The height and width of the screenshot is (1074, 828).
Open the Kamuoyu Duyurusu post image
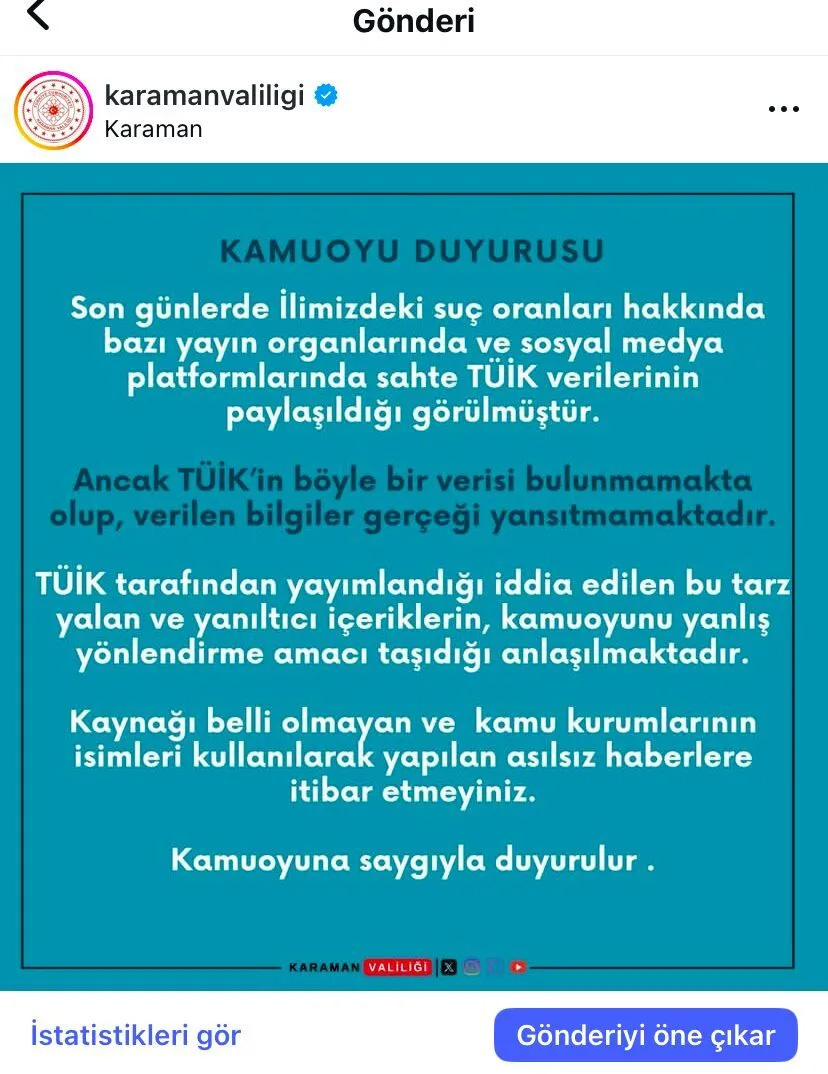(x=414, y=575)
